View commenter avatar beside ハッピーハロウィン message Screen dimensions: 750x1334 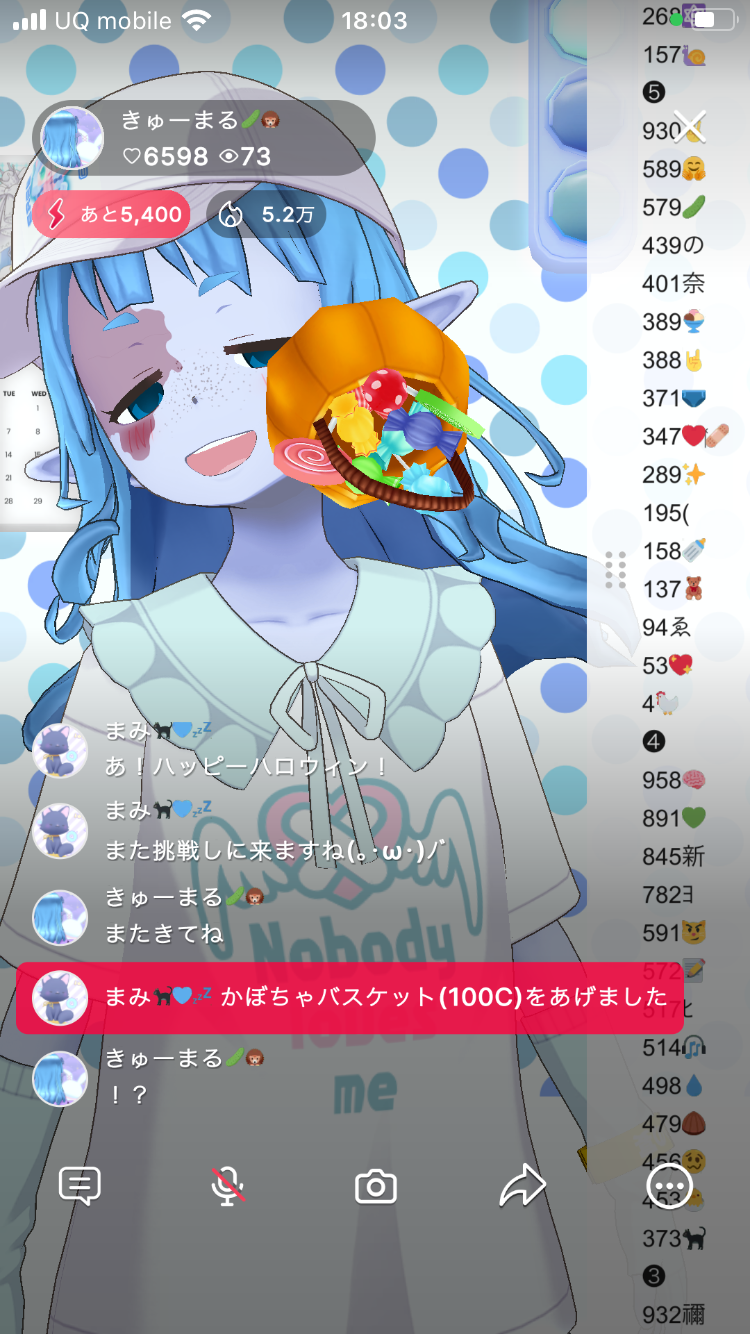coord(60,751)
